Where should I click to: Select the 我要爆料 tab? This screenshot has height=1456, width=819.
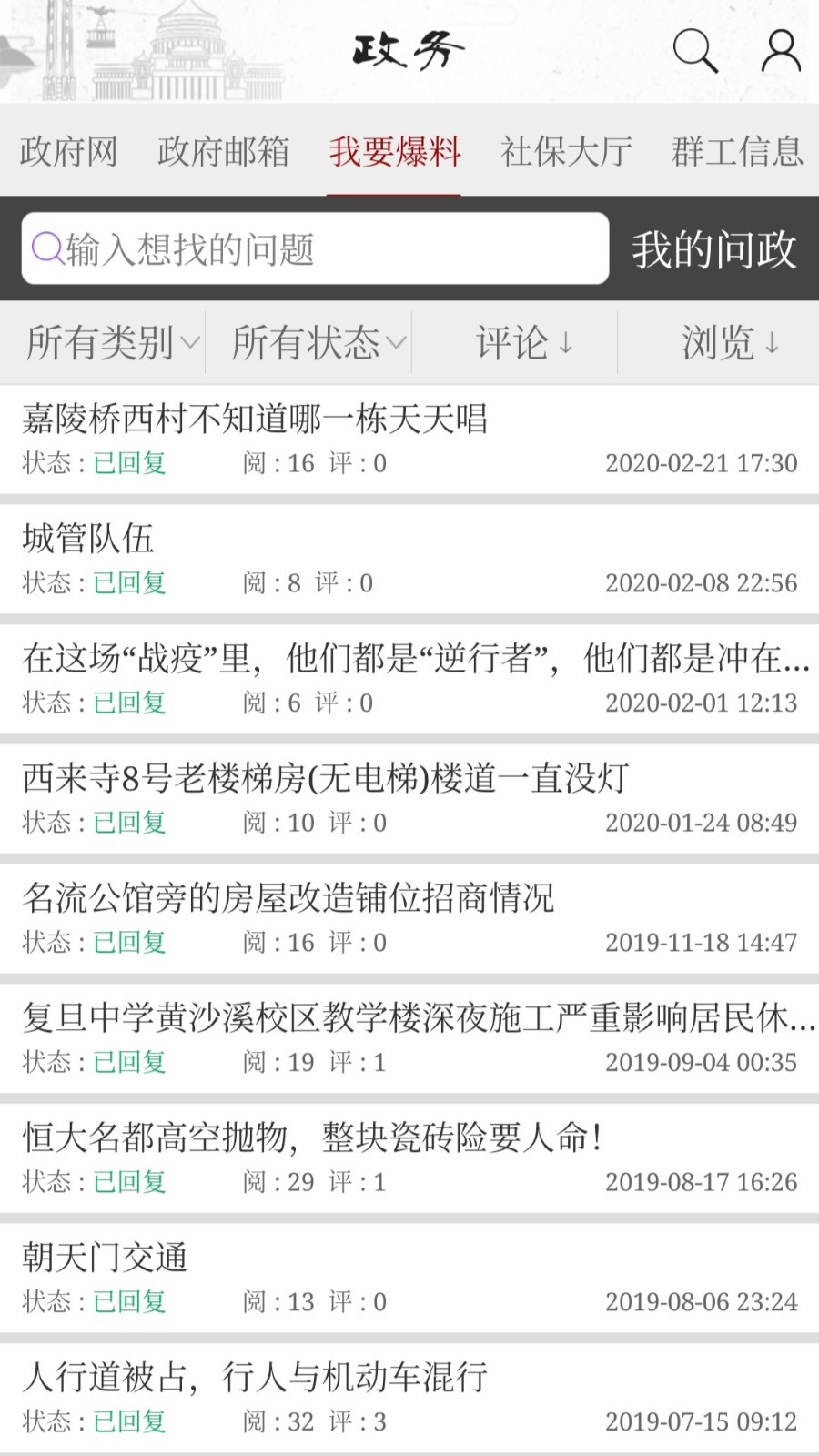395,151
